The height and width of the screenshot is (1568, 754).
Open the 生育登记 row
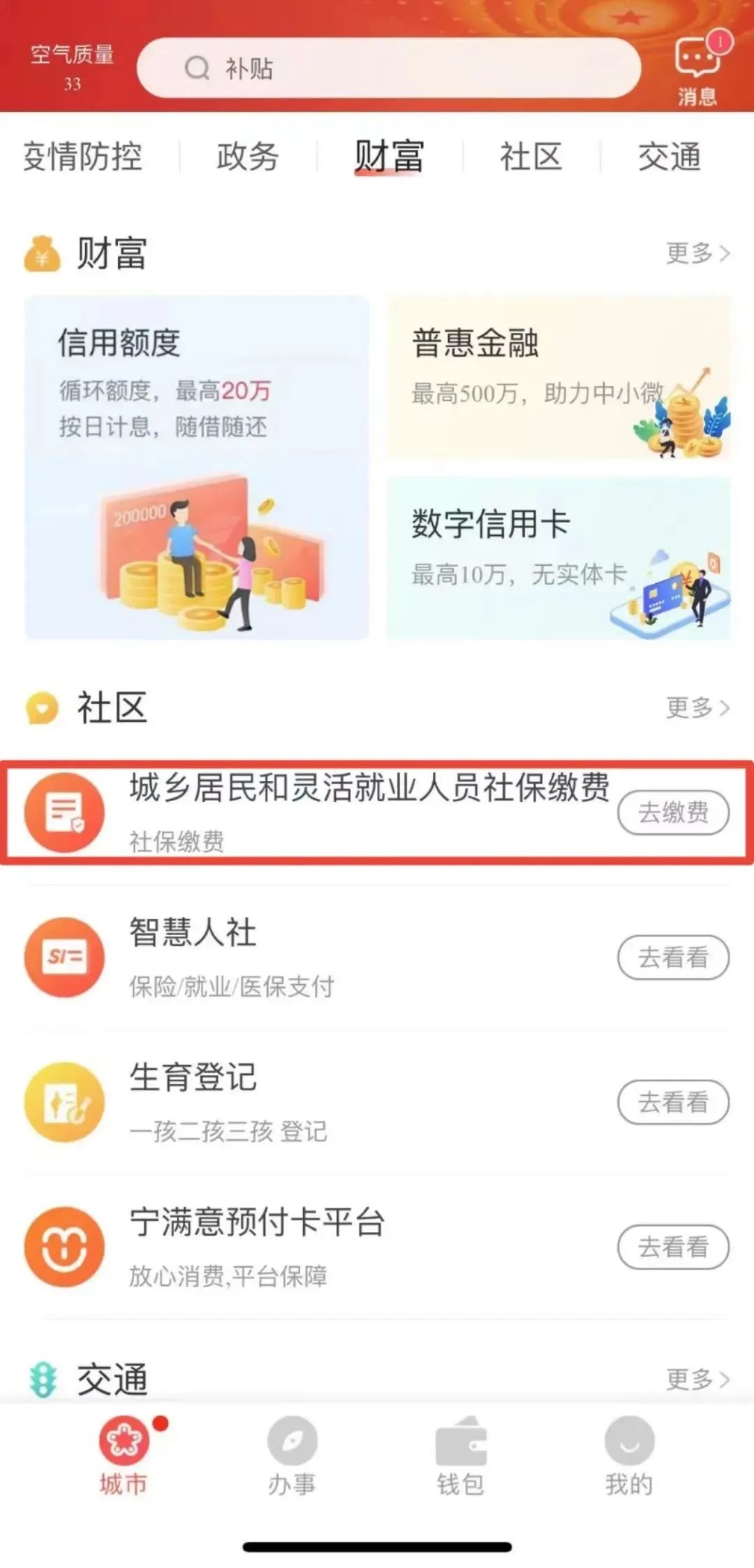377,1101
